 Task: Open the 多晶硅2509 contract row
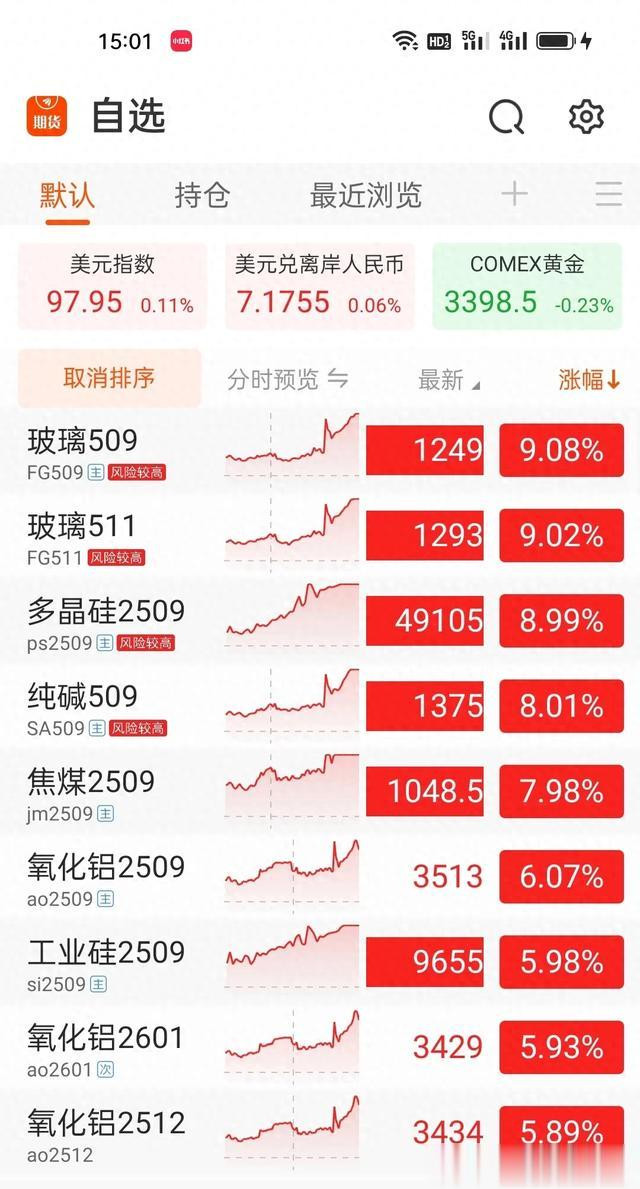[x=320, y=621]
